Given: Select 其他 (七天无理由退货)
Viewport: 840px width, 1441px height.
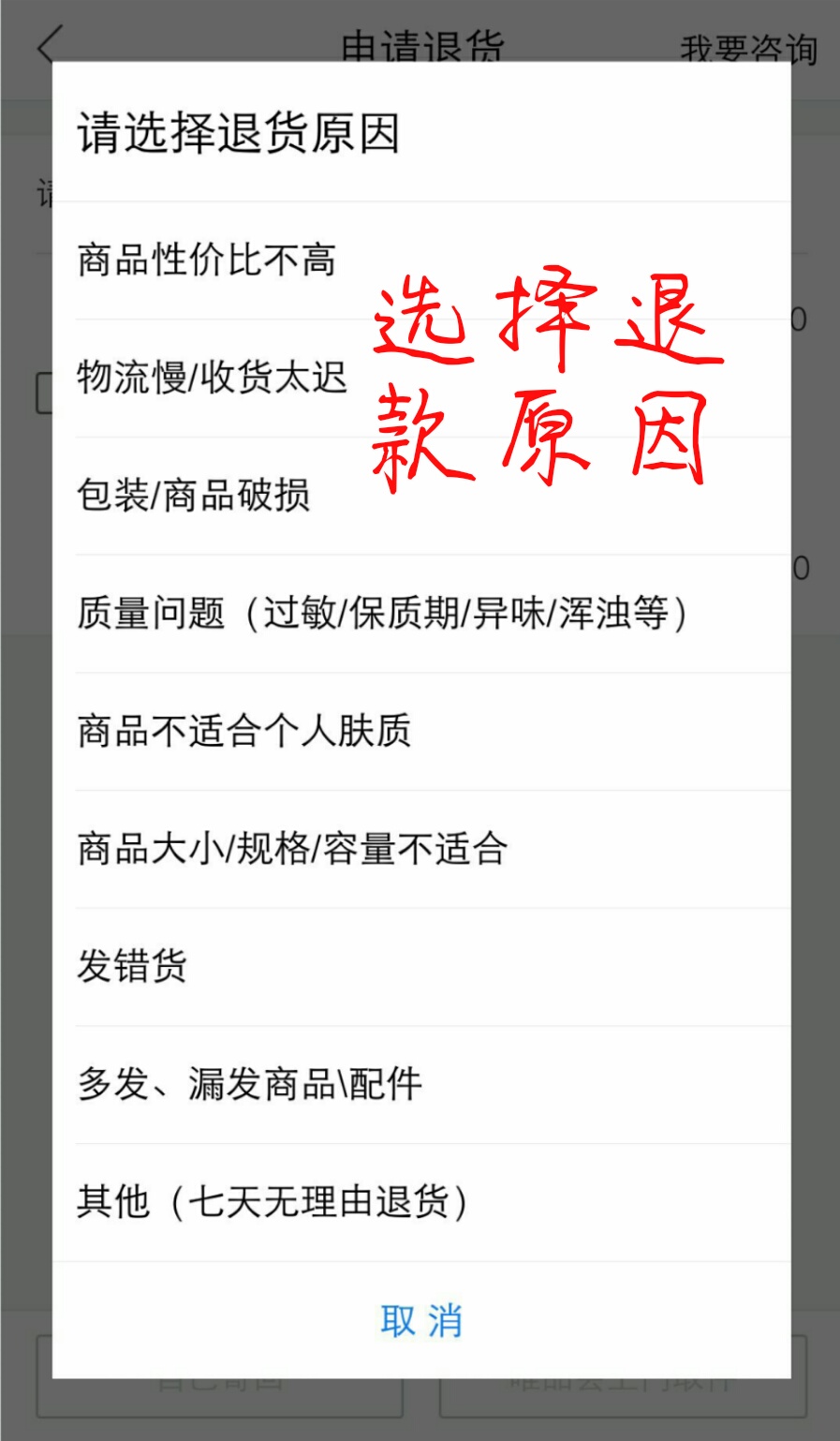Looking at the screenshot, I should (421, 1202).
